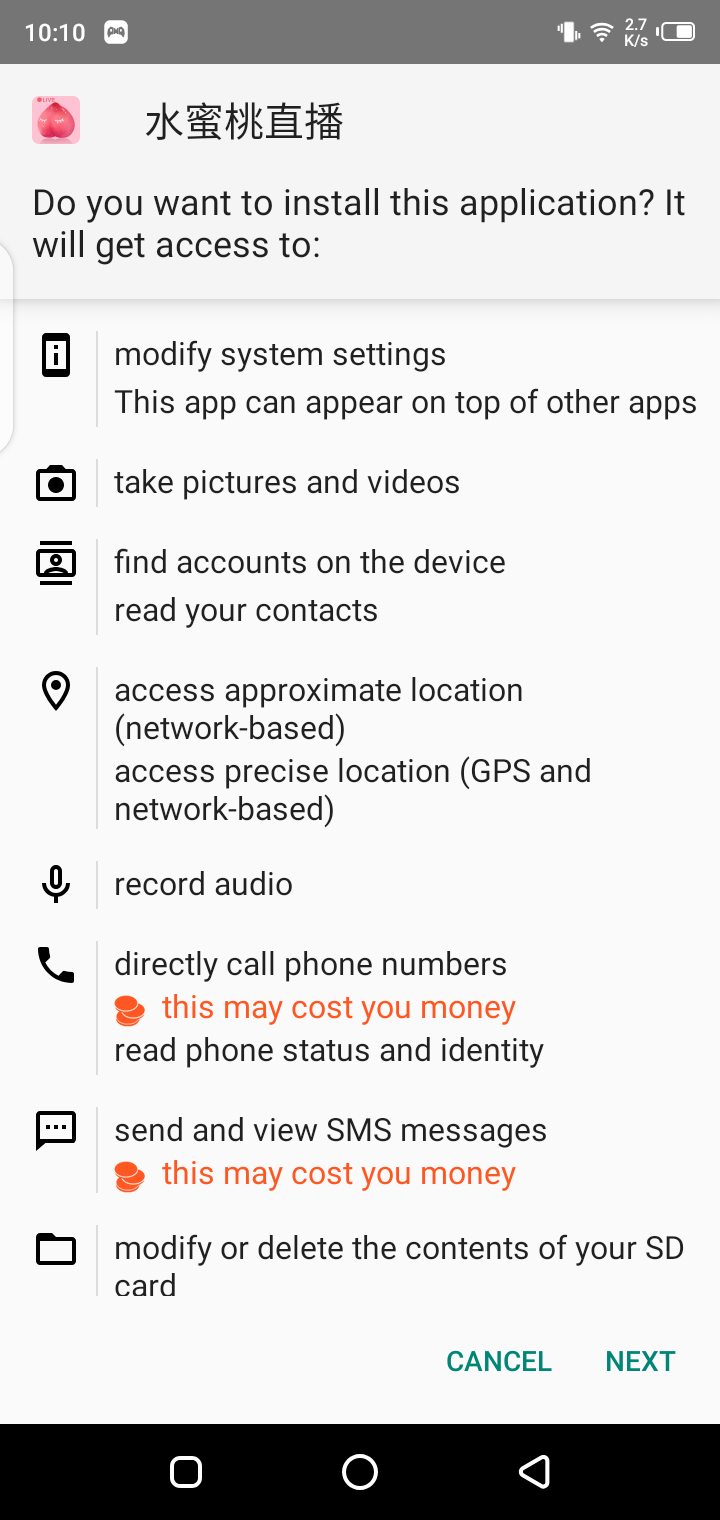Tap NEXT to continue the installation

click(x=640, y=1361)
